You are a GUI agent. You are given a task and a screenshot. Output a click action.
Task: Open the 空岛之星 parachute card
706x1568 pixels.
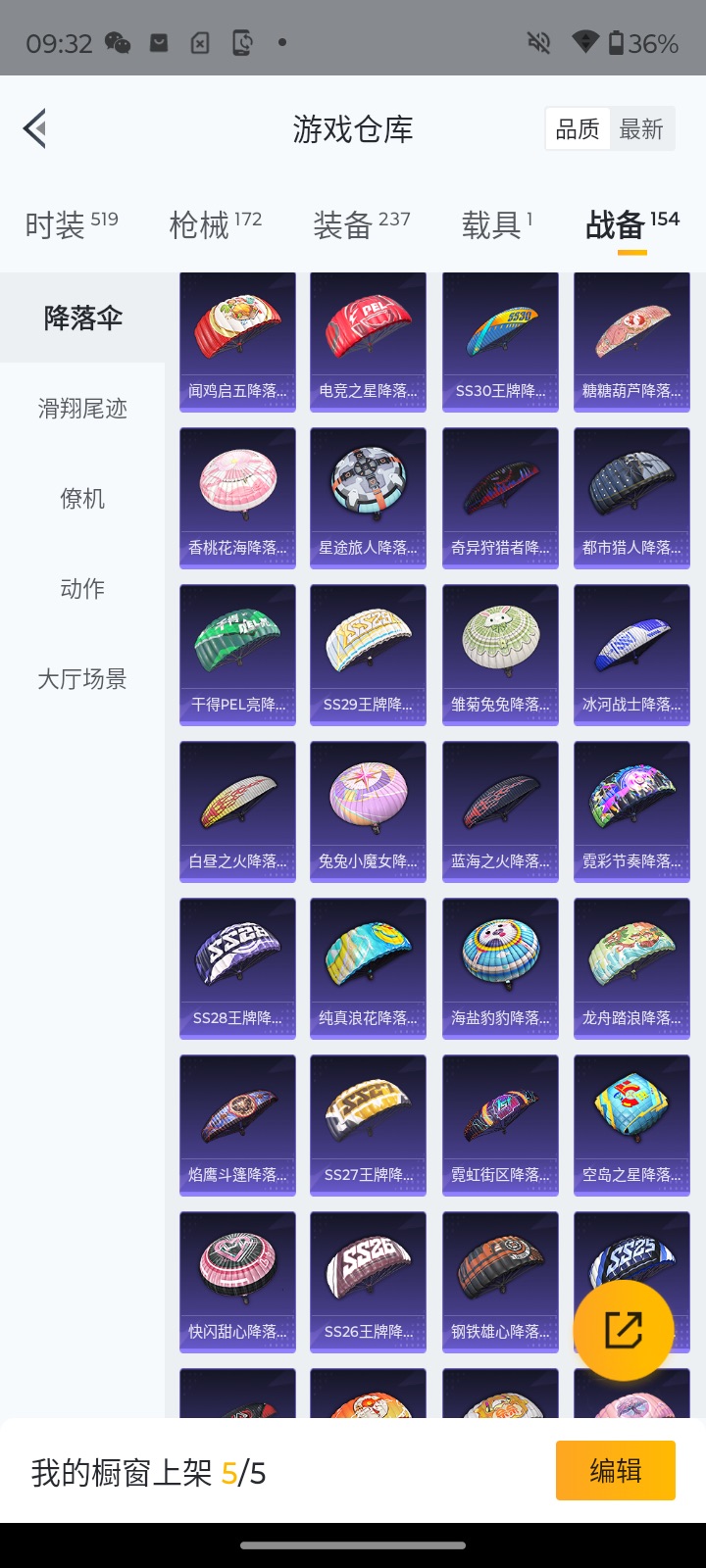pos(631,1126)
